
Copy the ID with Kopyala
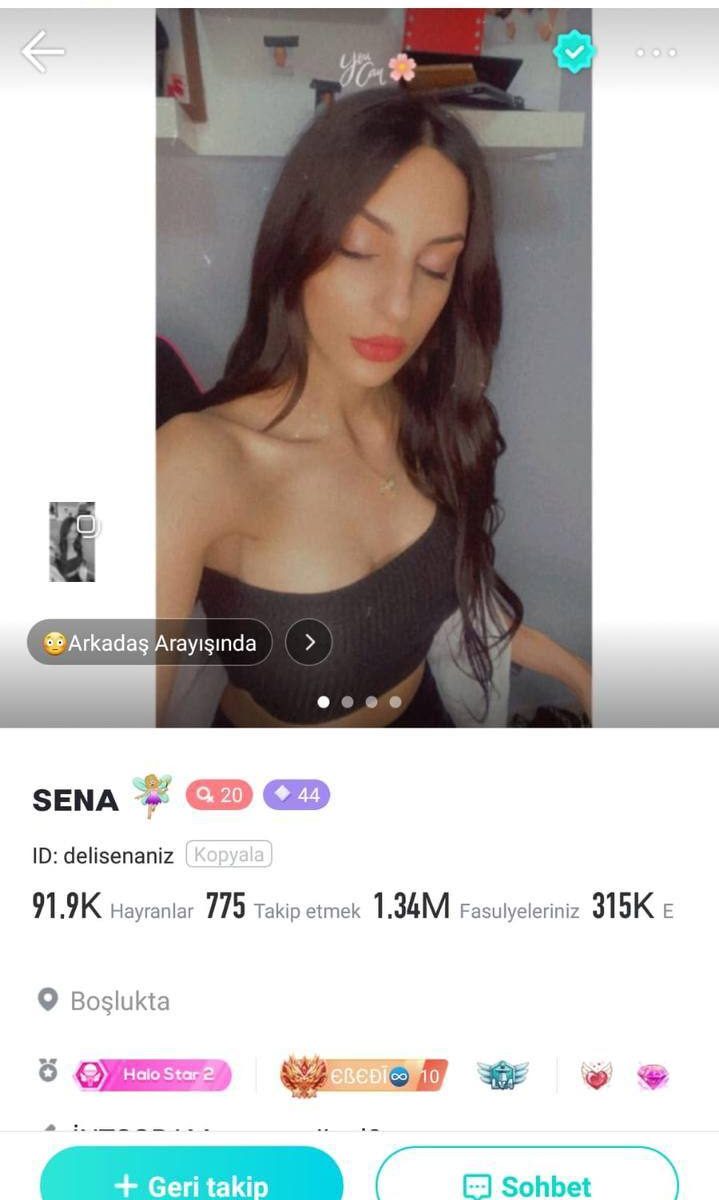[x=229, y=855]
